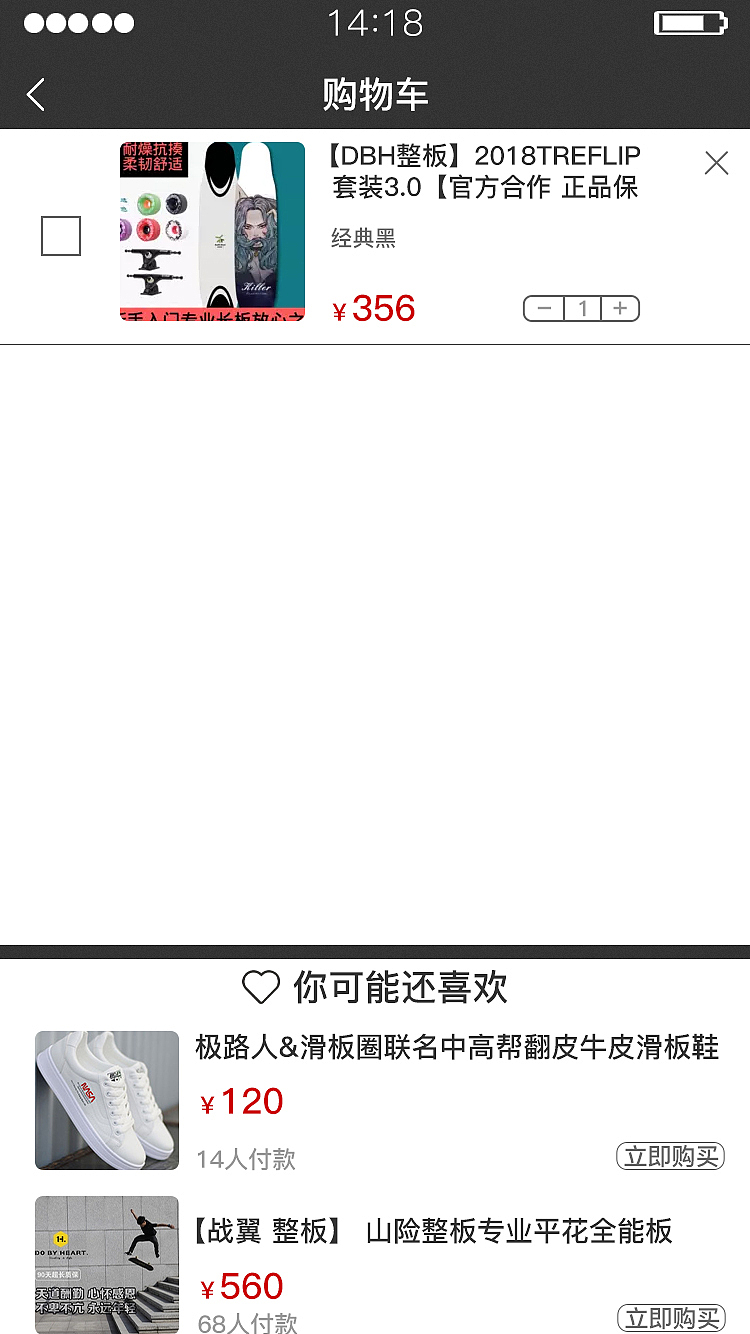Tap the back arrow to leave the cart
750x1334 pixels.
35,93
